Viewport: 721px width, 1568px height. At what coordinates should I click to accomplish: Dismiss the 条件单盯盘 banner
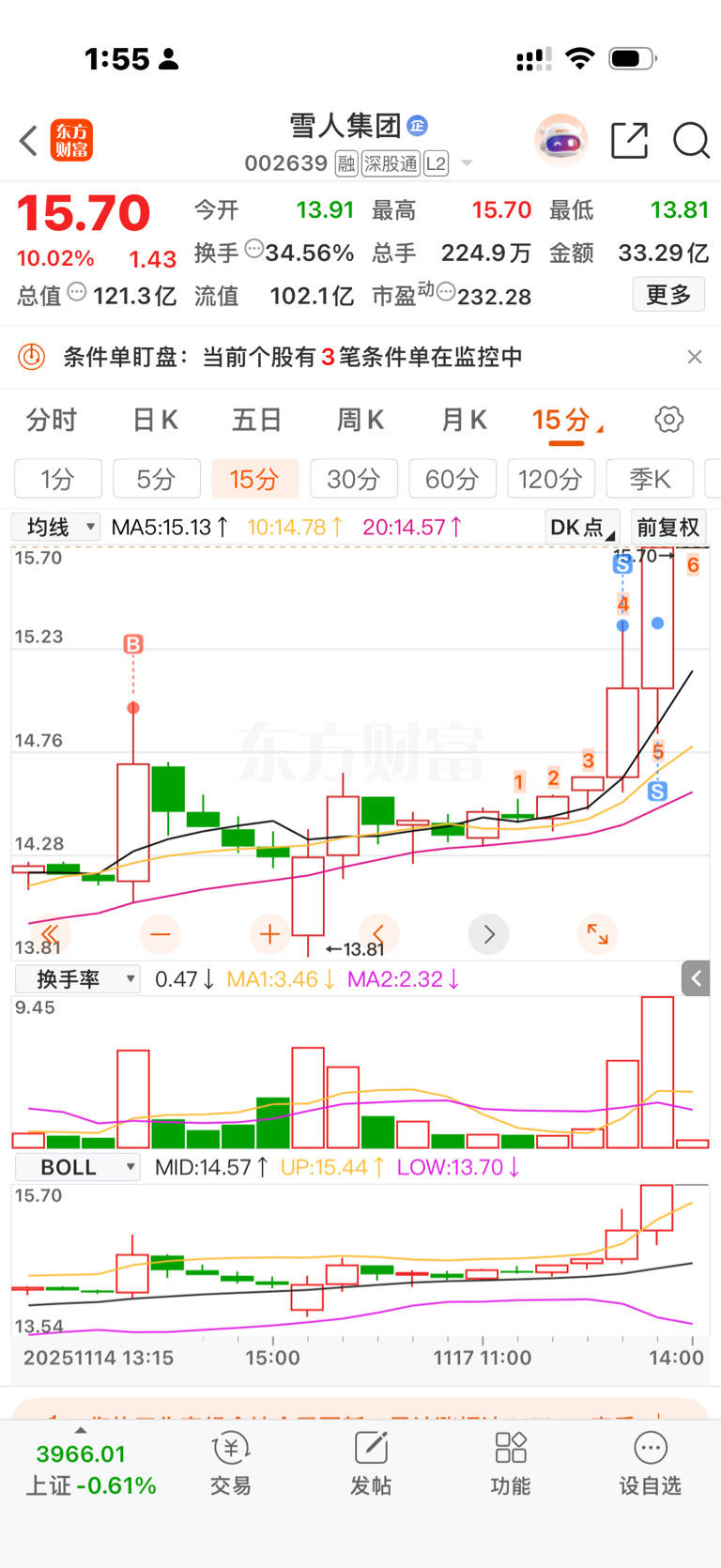click(x=695, y=357)
